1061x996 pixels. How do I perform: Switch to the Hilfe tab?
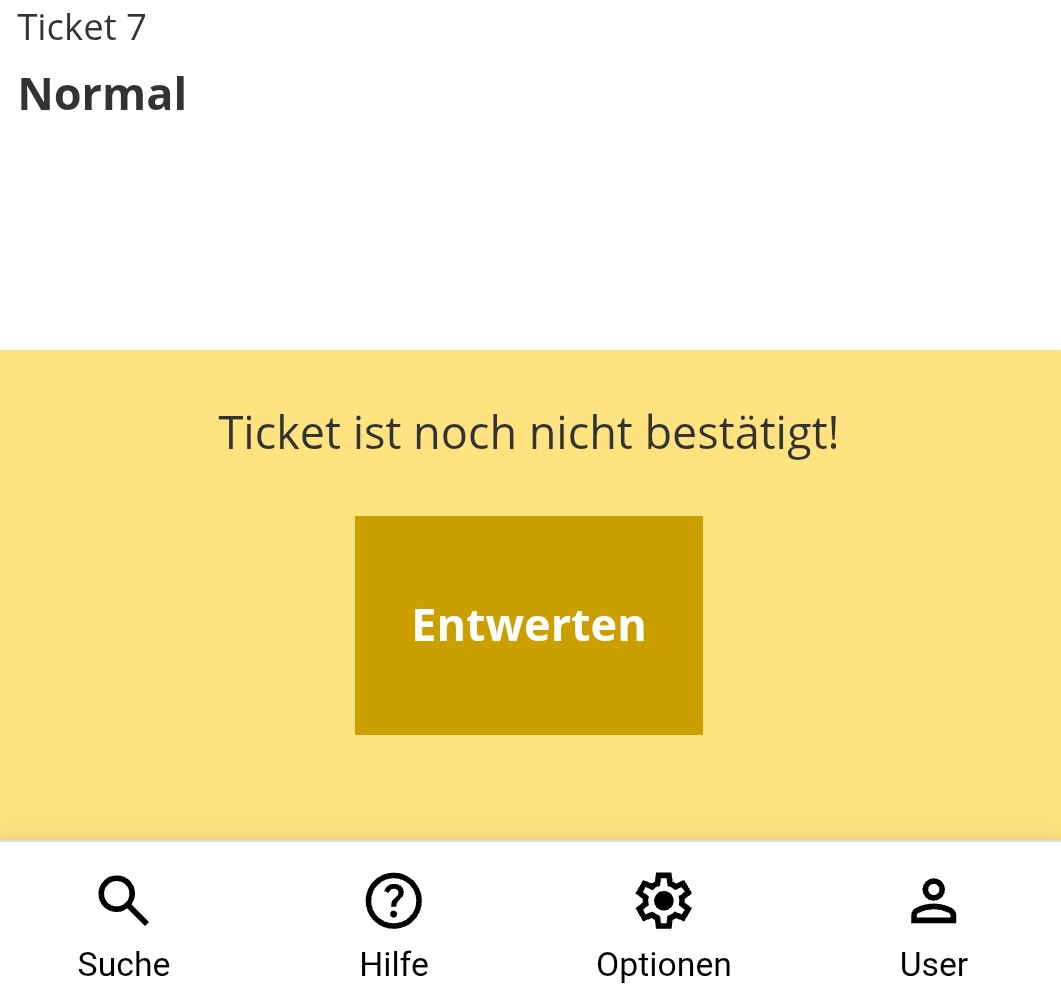(x=394, y=925)
